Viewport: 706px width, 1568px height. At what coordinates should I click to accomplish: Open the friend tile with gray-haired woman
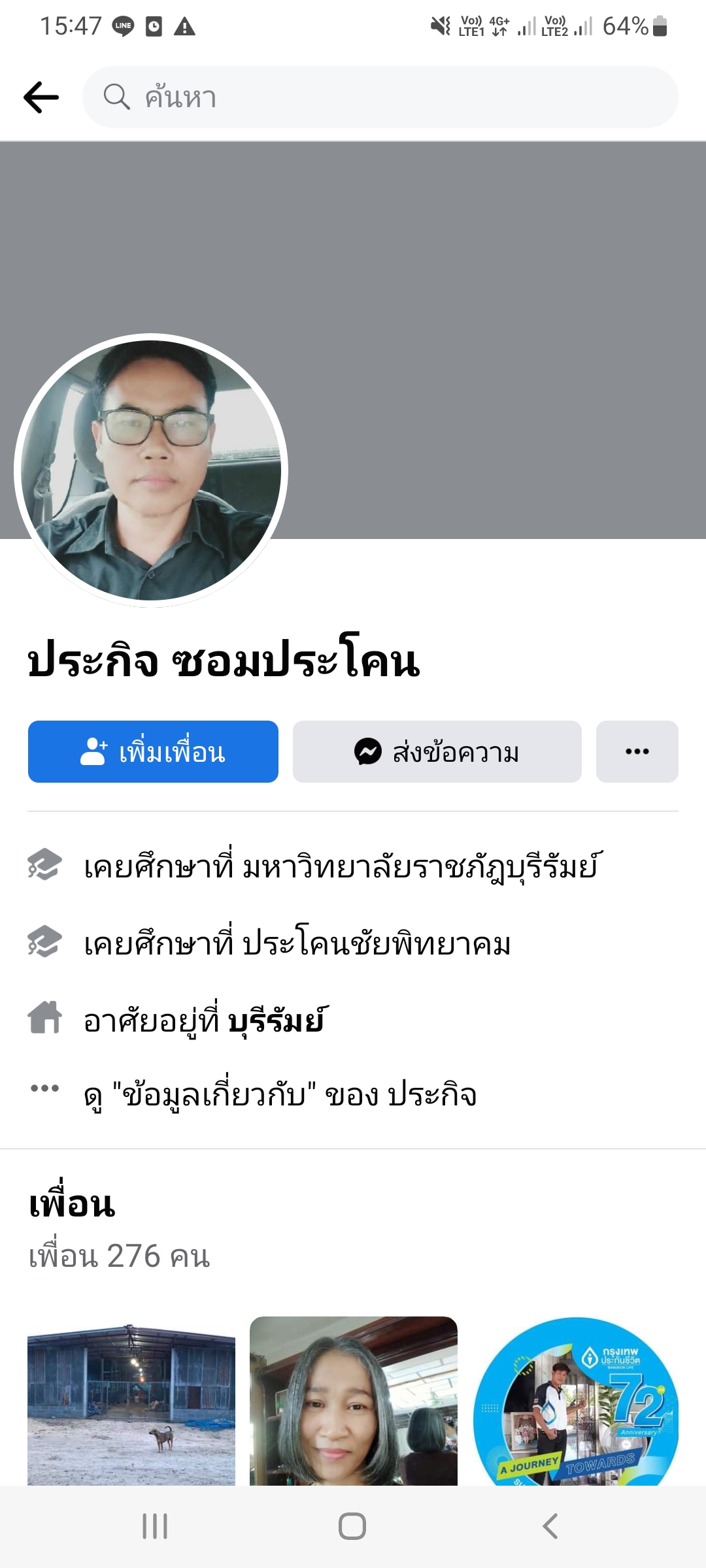(x=353, y=1401)
